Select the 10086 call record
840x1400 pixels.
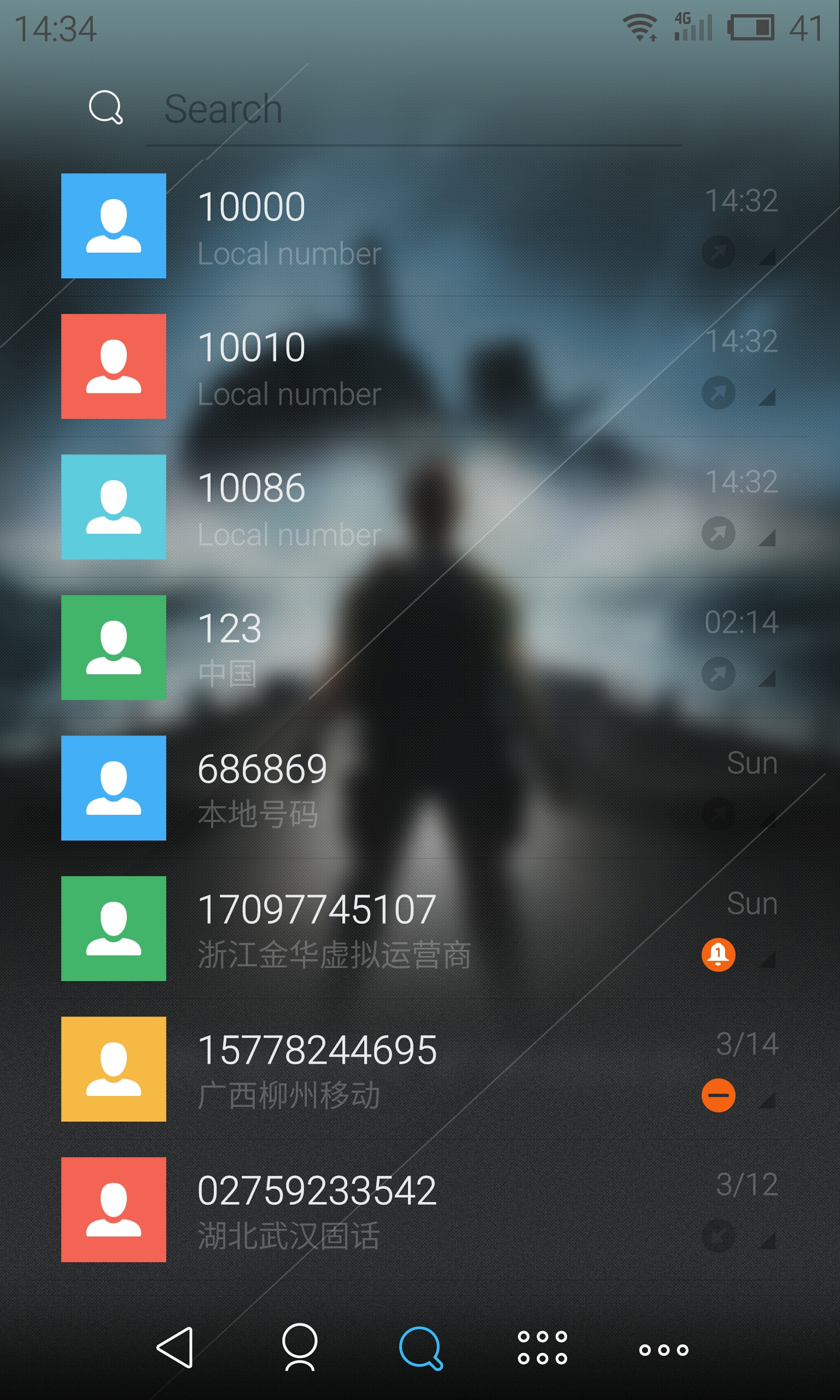420,507
